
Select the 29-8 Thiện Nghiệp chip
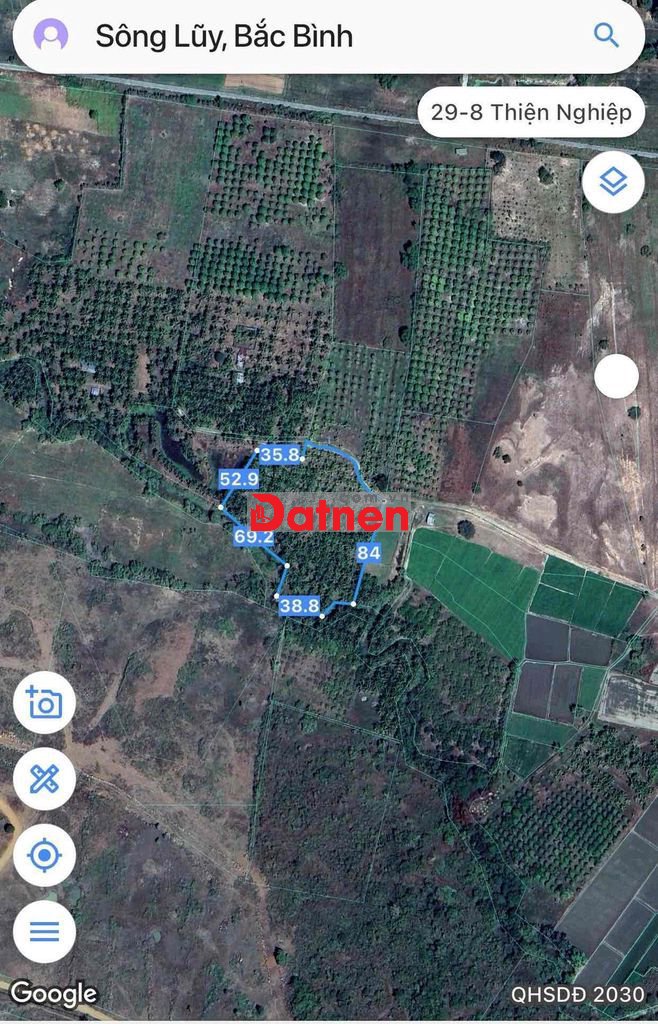pos(530,112)
